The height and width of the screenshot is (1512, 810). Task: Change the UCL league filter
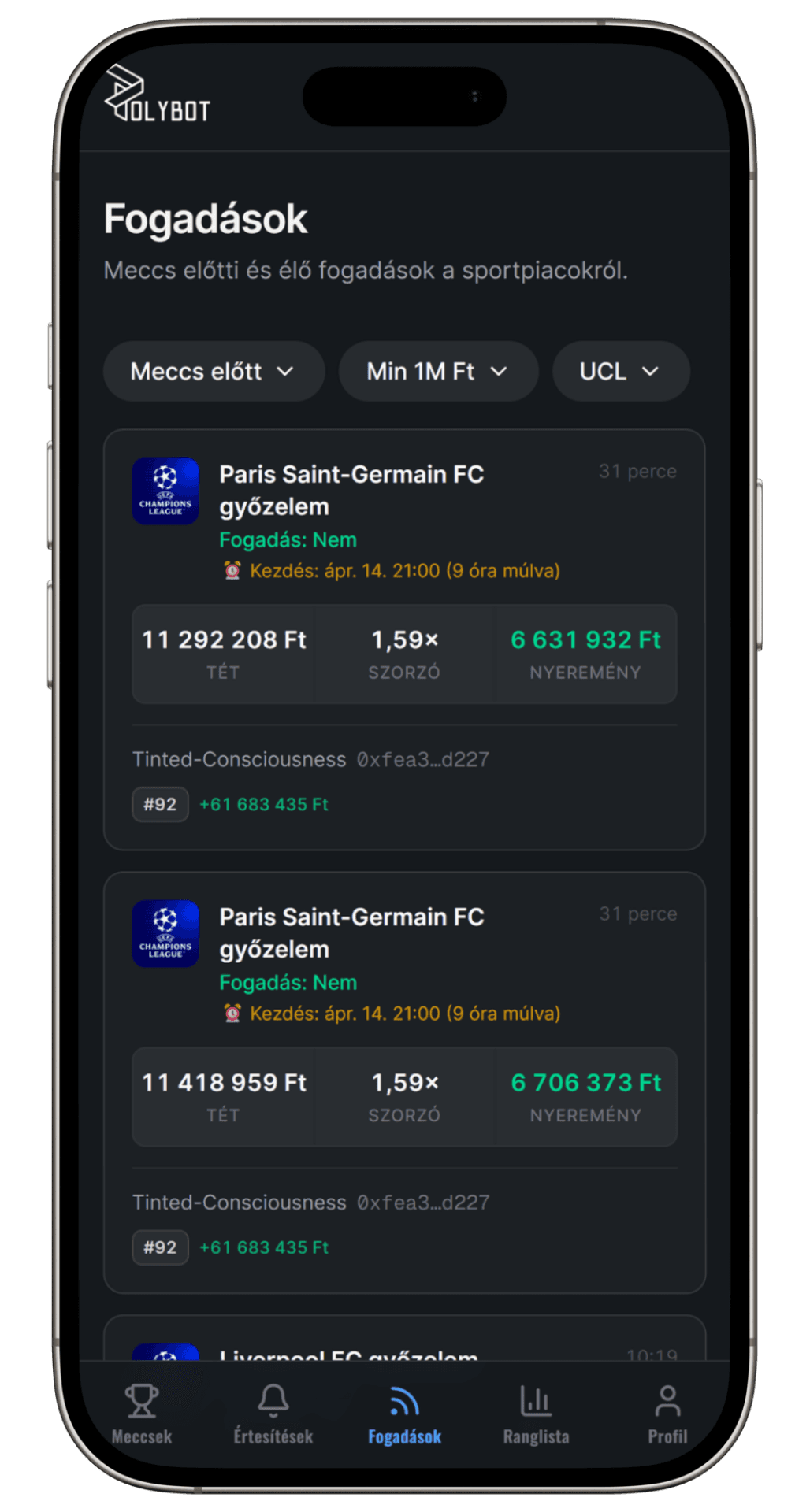pyautogui.click(x=620, y=371)
